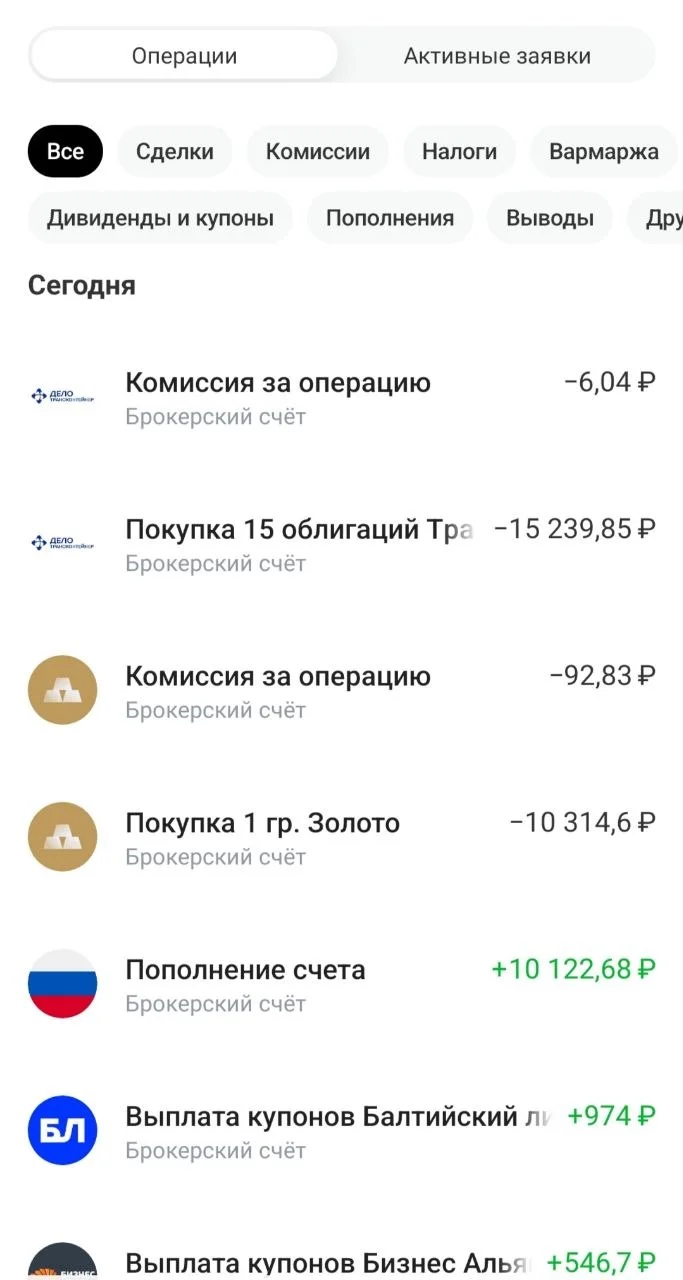Image resolution: width=683 pixels, height=1280 pixels.
Task: Select the Налоги chip
Action: (459, 151)
